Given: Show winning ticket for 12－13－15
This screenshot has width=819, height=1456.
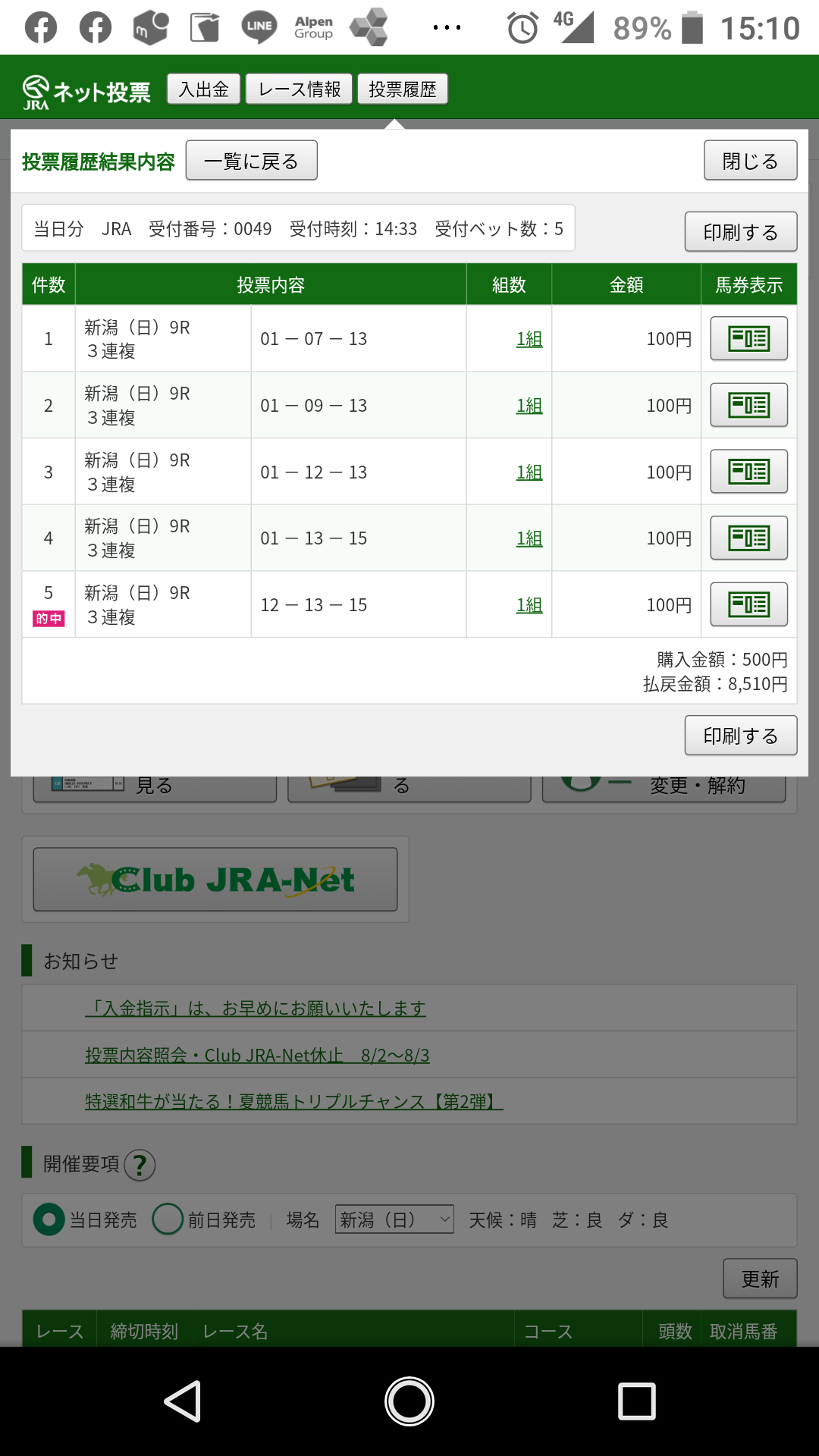Looking at the screenshot, I should point(748,604).
